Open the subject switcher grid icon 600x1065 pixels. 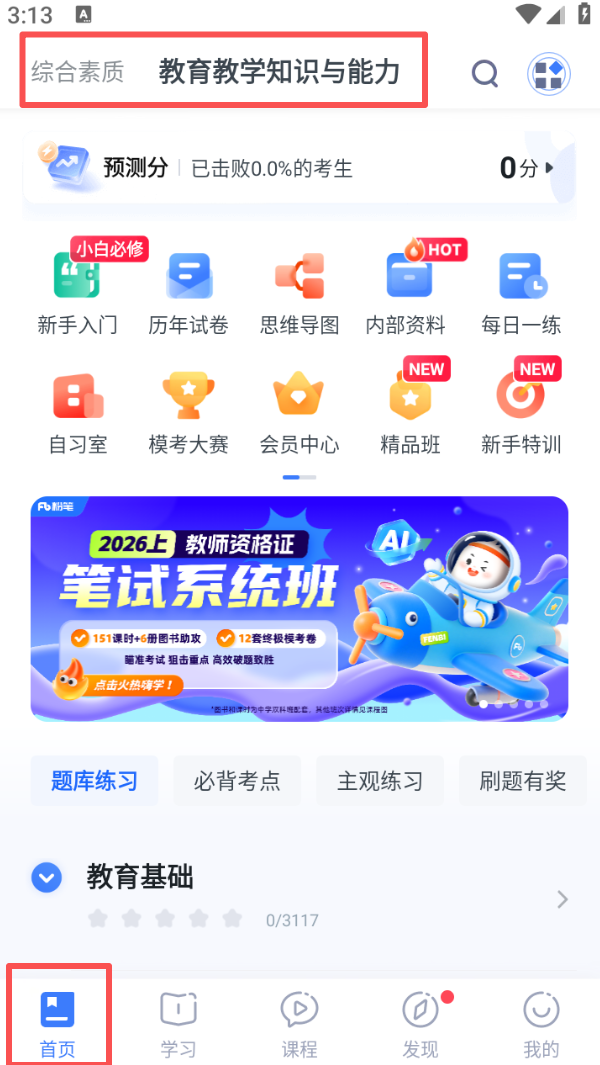(x=548, y=73)
